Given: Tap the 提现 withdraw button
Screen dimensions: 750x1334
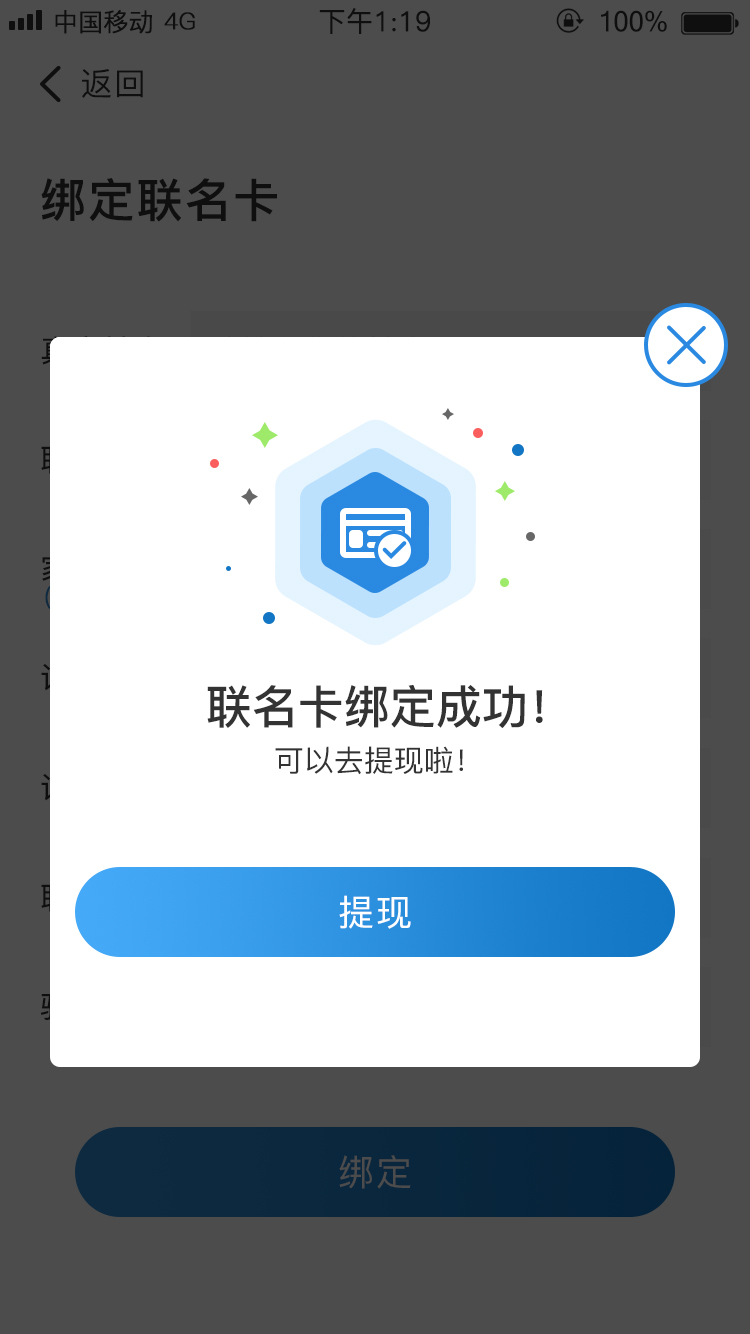Looking at the screenshot, I should (x=375, y=912).
